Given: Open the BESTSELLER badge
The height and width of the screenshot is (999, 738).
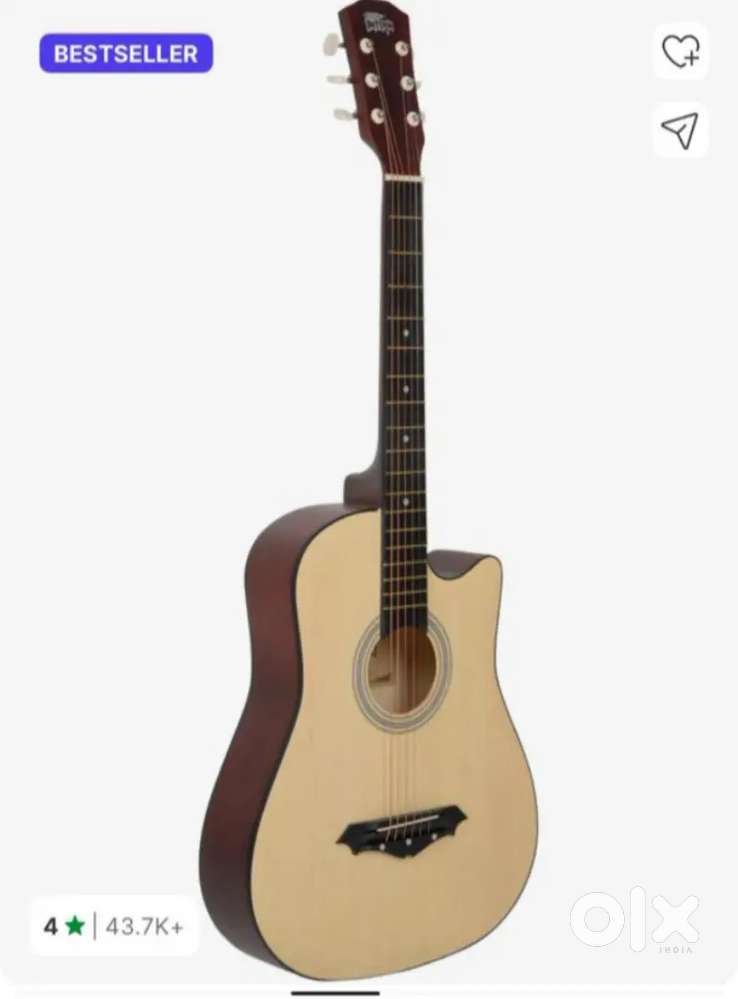Looking at the screenshot, I should (125, 54).
